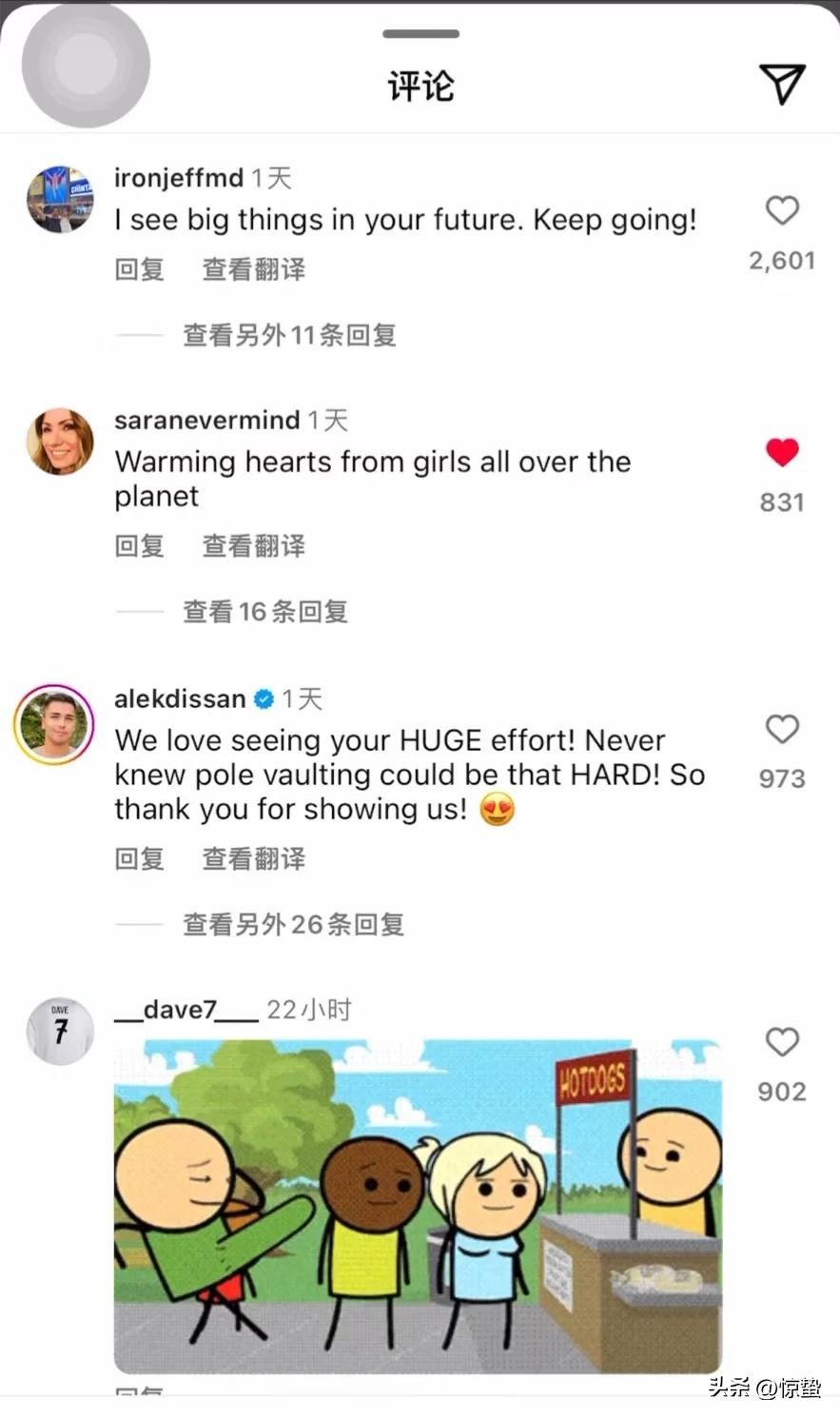Open __dave7___'s profile avatar

tap(59, 1031)
